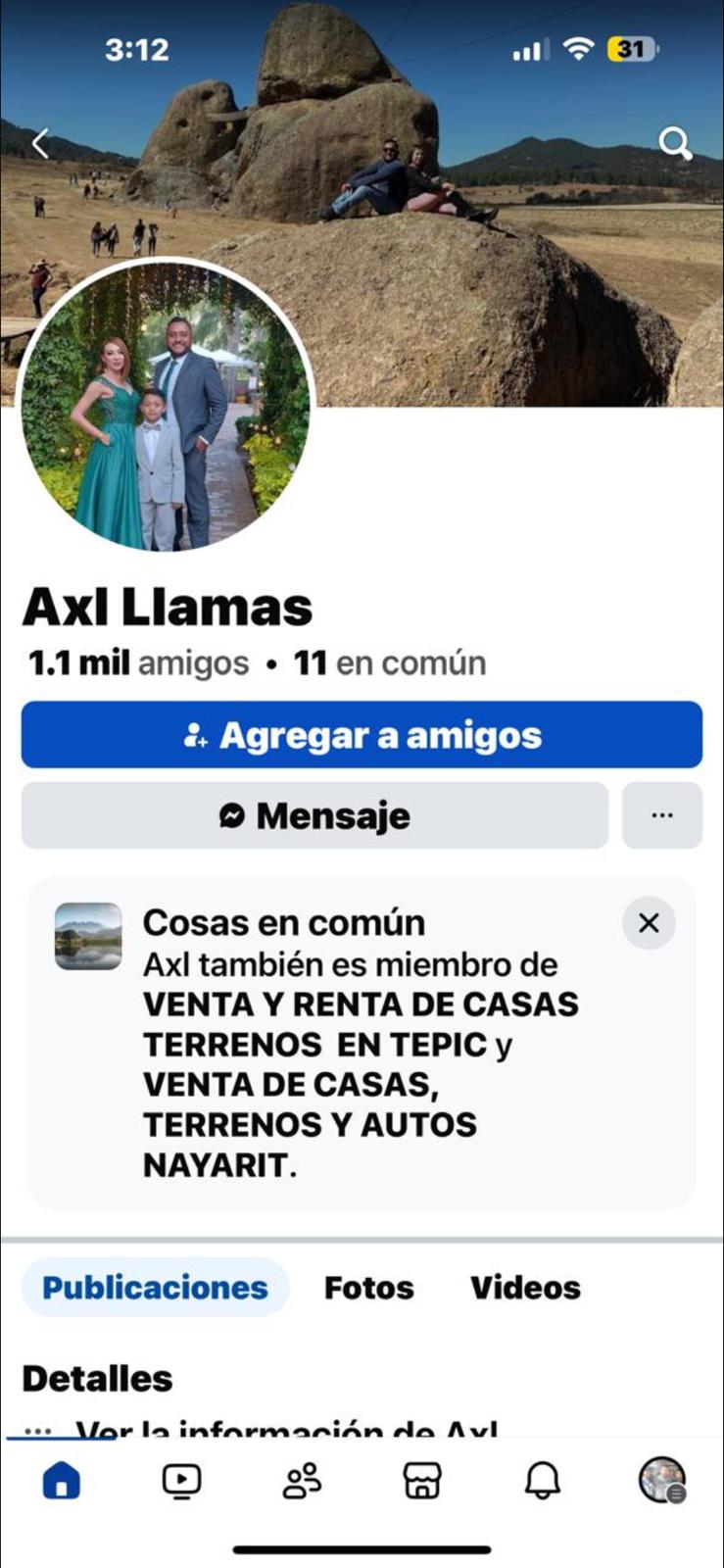
Task: Go back using the arrow icon
Action: [x=40, y=144]
